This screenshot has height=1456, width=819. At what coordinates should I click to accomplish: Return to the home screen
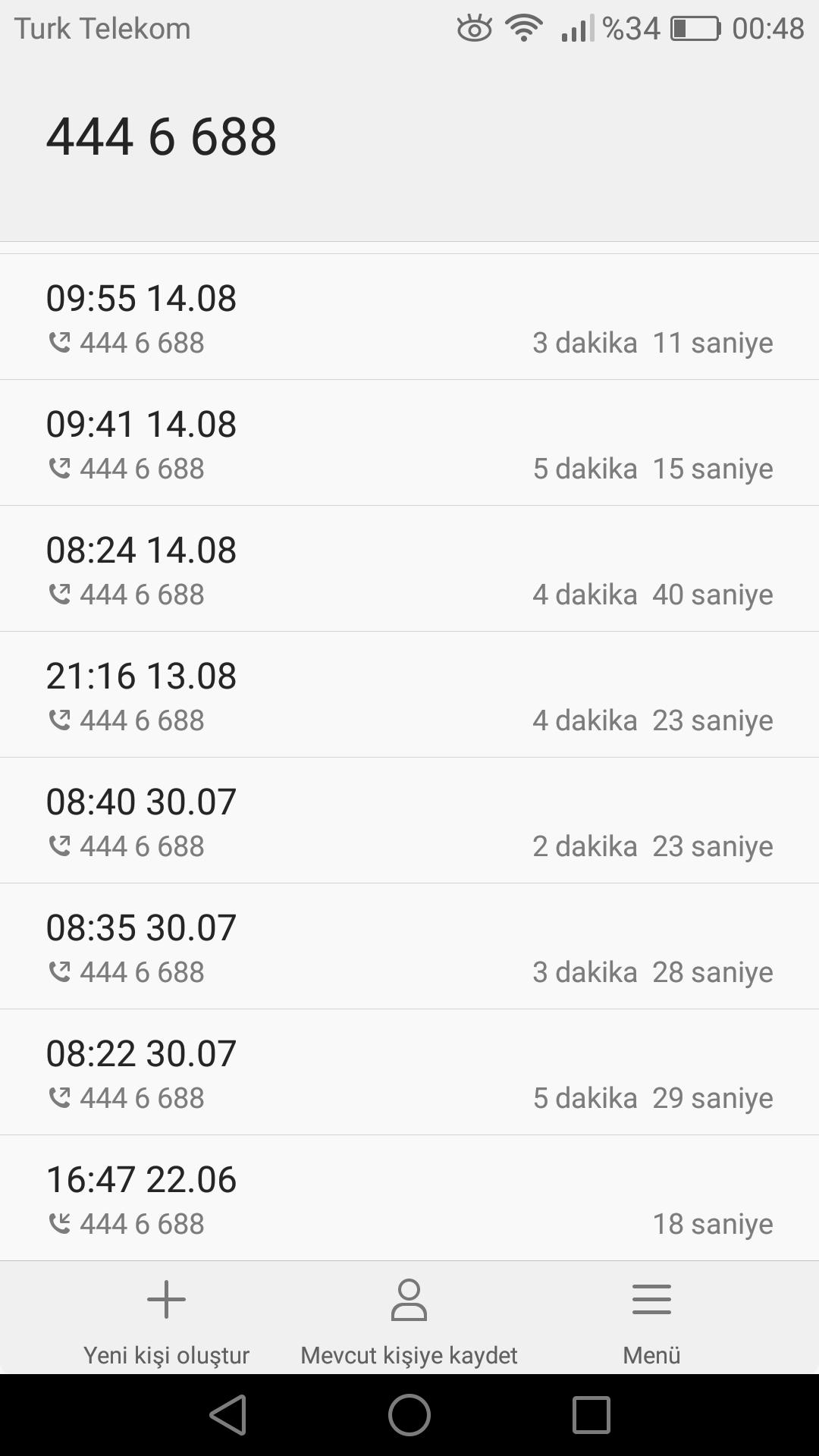pyautogui.click(x=409, y=1415)
